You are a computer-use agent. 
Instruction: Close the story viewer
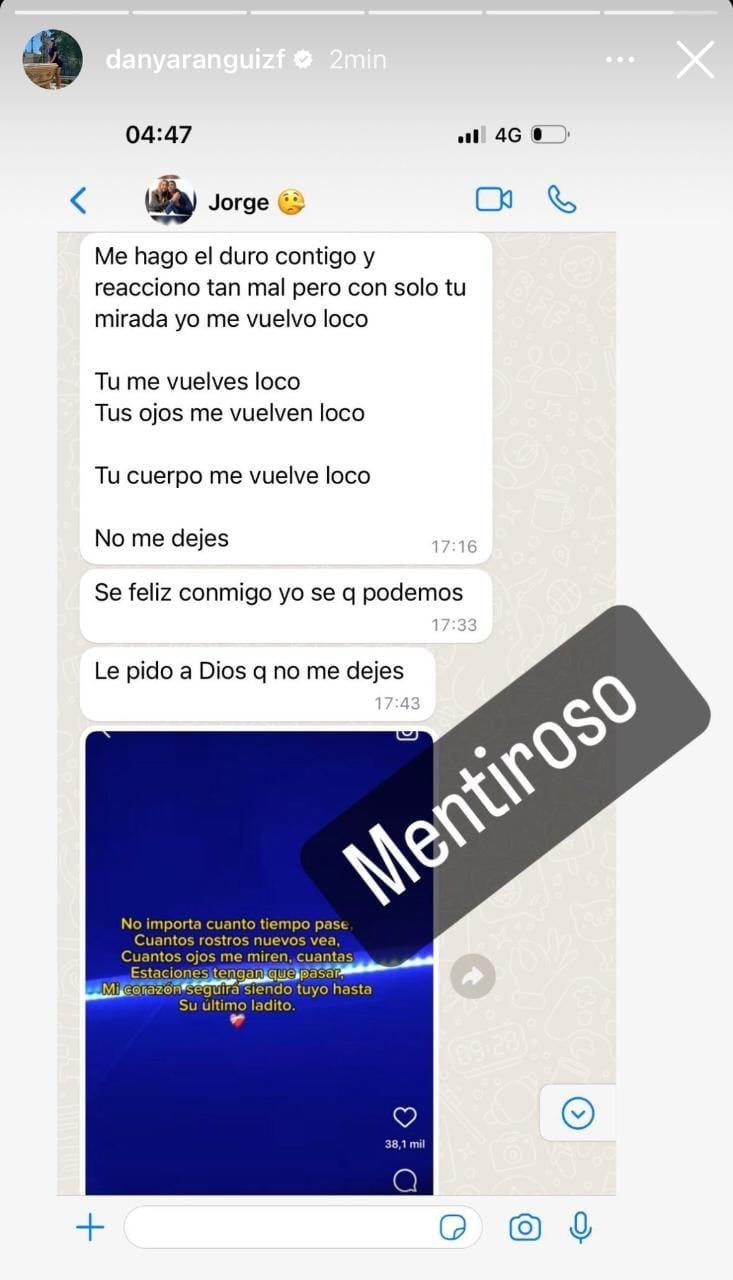[694, 60]
